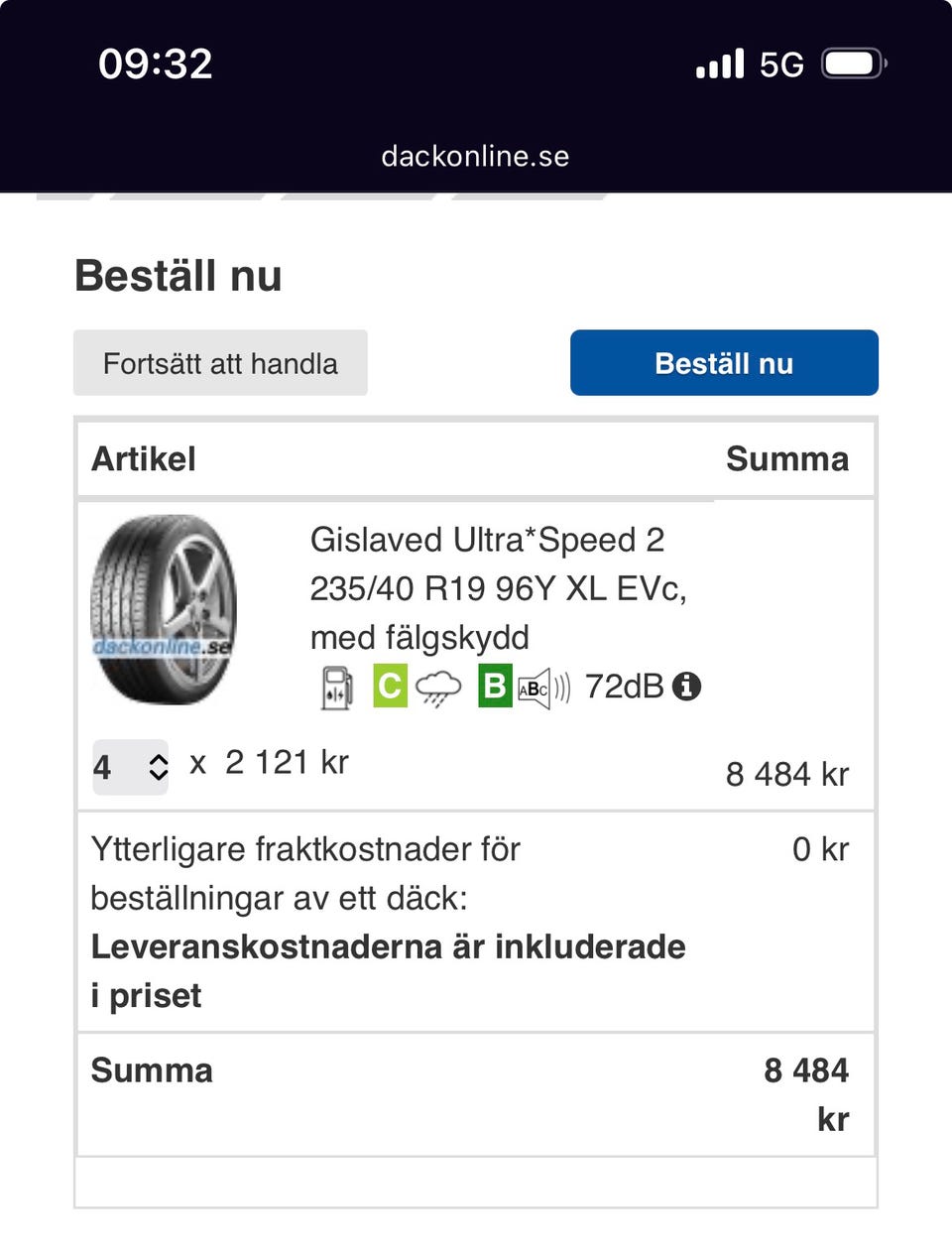Image resolution: width=952 pixels, height=1257 pixels.
Task: Click the Fortsätt att handla button
Action: [220, 362]
